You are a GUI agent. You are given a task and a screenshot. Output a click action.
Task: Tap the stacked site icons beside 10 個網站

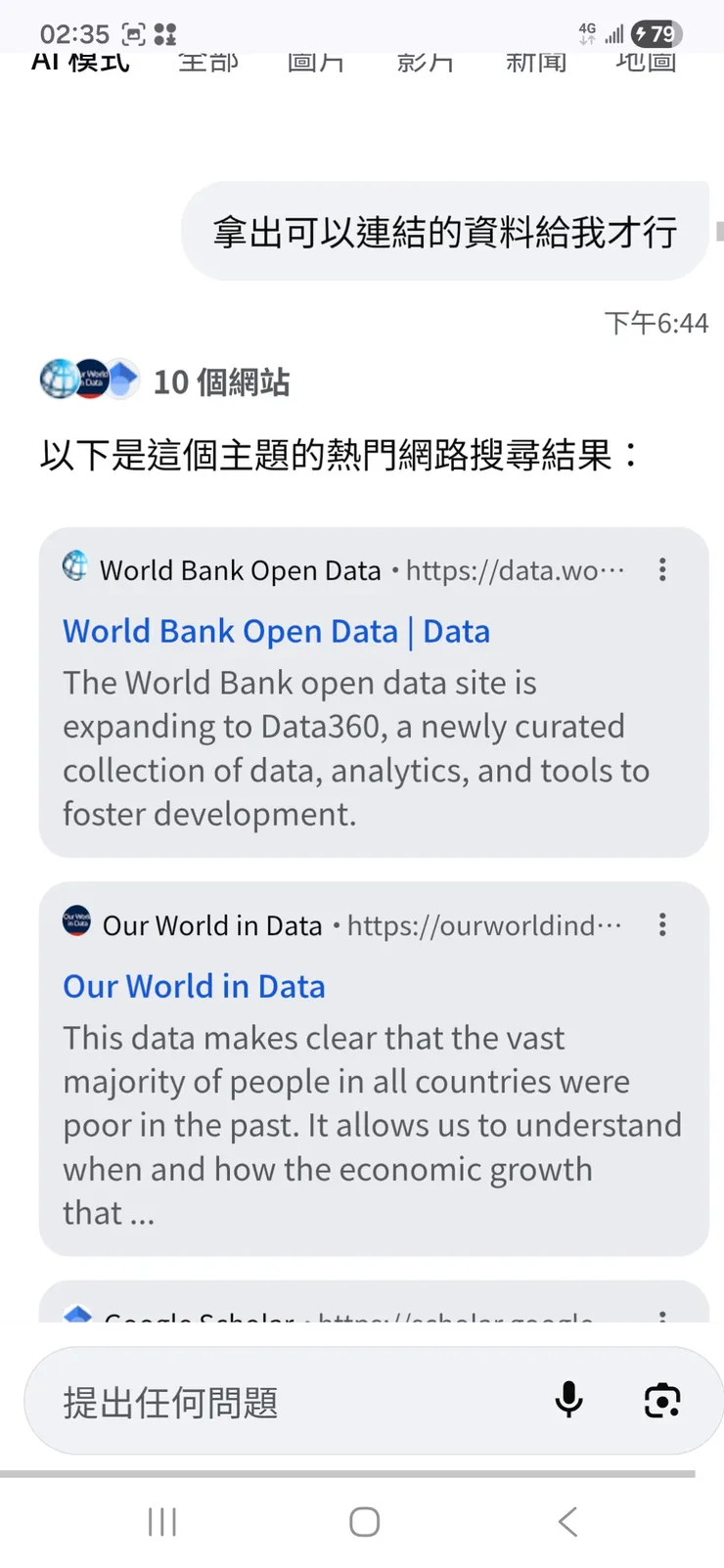[x=90, y=380]
